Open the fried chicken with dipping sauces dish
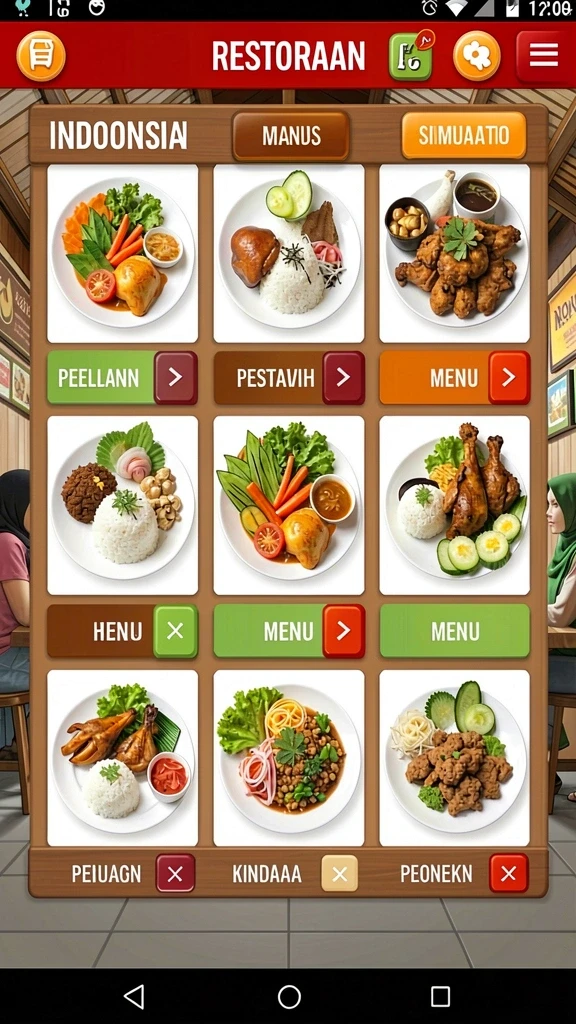Screen dimensions: 576x1024 455,253
